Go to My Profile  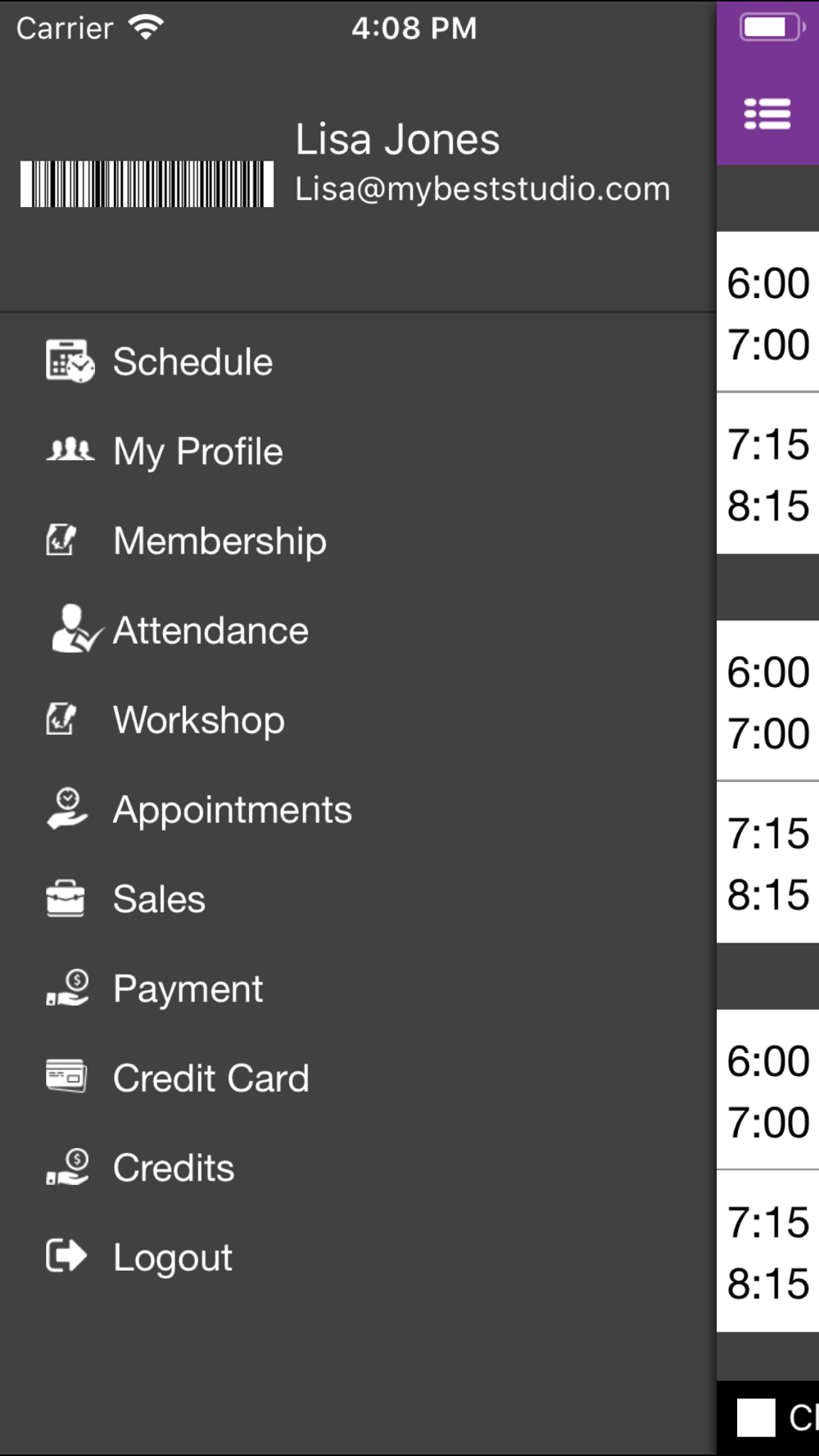358,451
